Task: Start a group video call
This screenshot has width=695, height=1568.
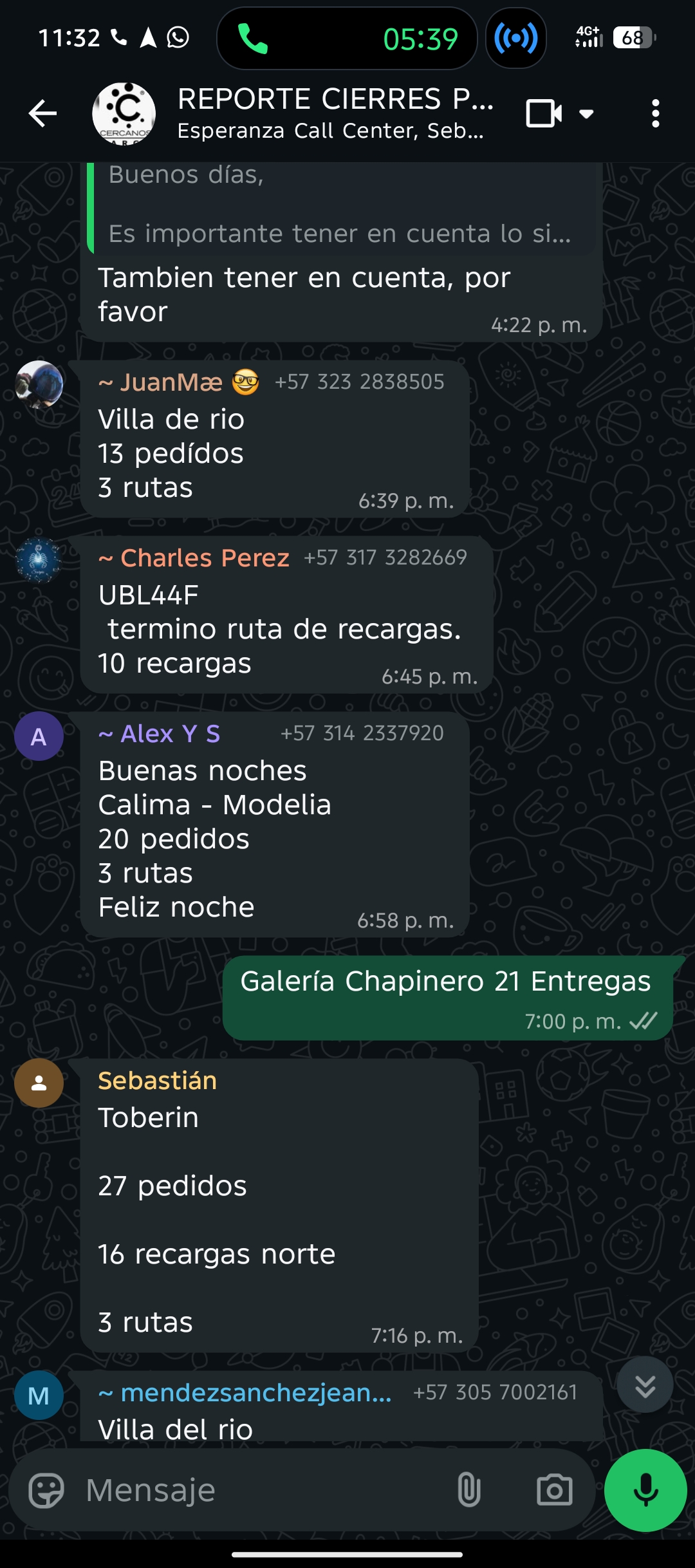Action: click(x=544, y=114)
